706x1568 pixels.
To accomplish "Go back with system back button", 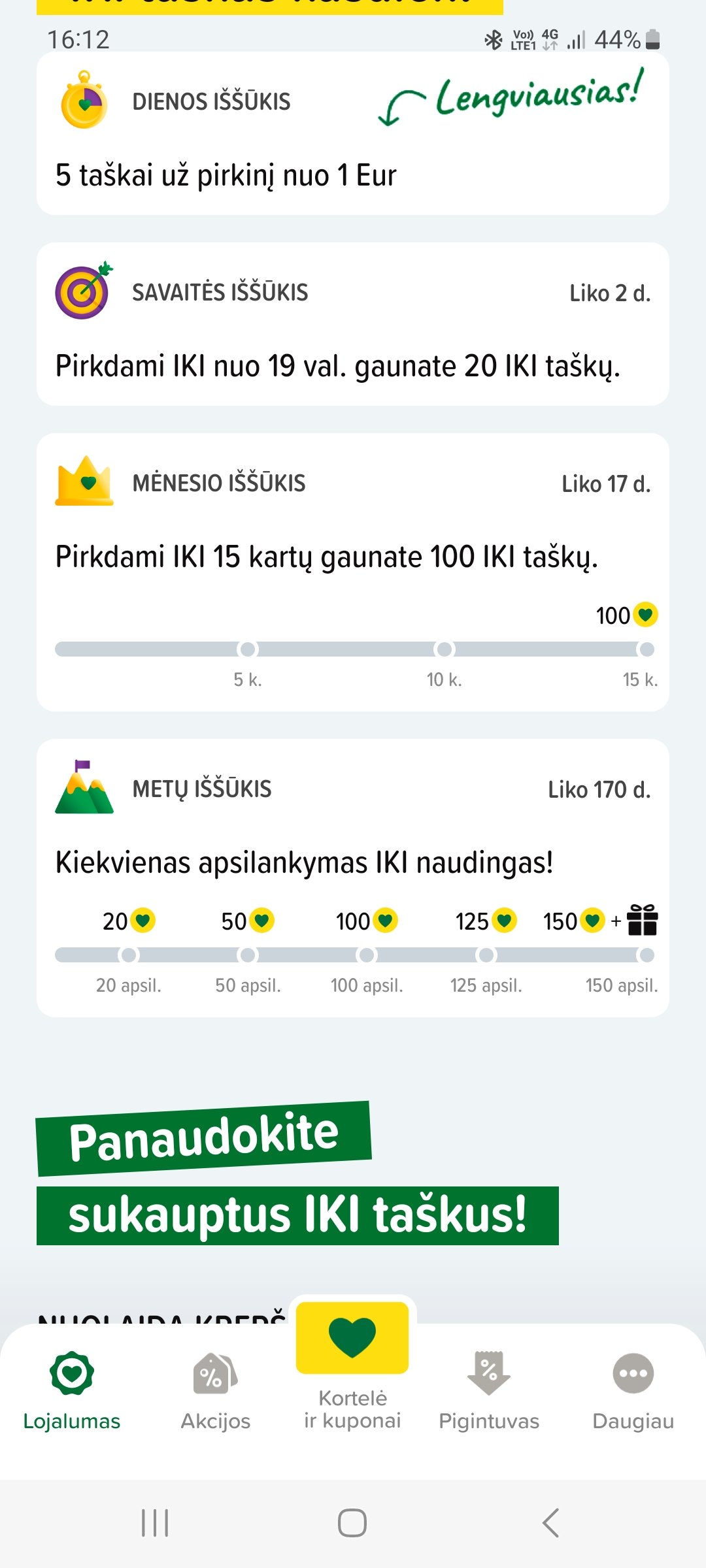I will [550, 1523].
